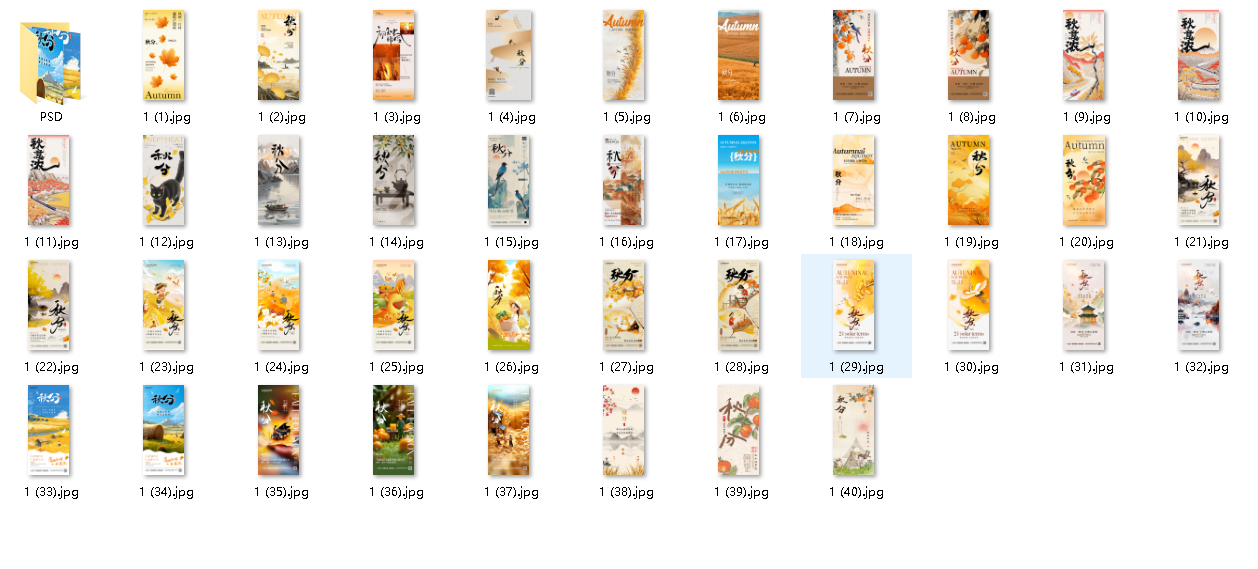Open the PSD folder

[x=51, y=65]
